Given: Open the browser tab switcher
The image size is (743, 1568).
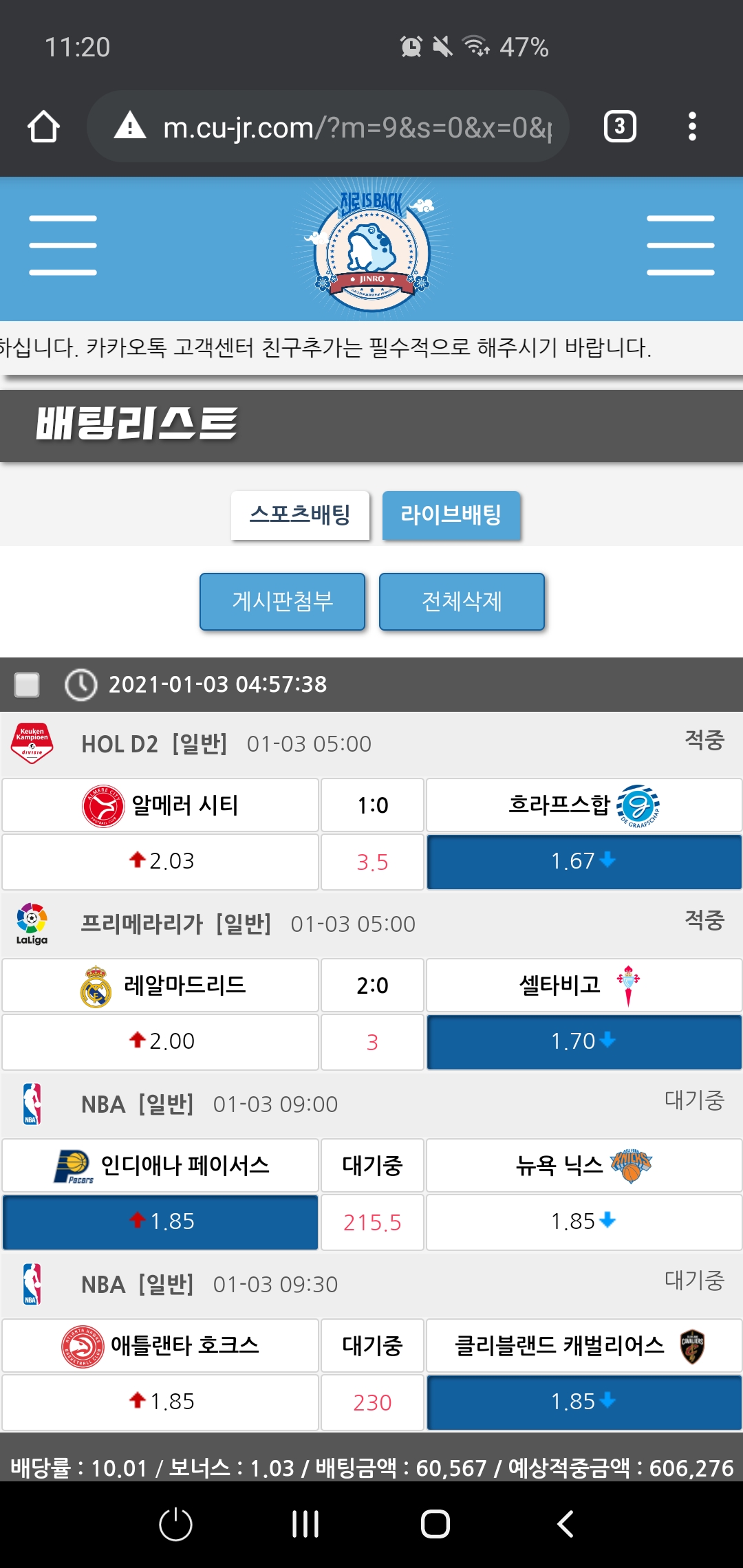Looking at the screenshot, I should [619, 127].
